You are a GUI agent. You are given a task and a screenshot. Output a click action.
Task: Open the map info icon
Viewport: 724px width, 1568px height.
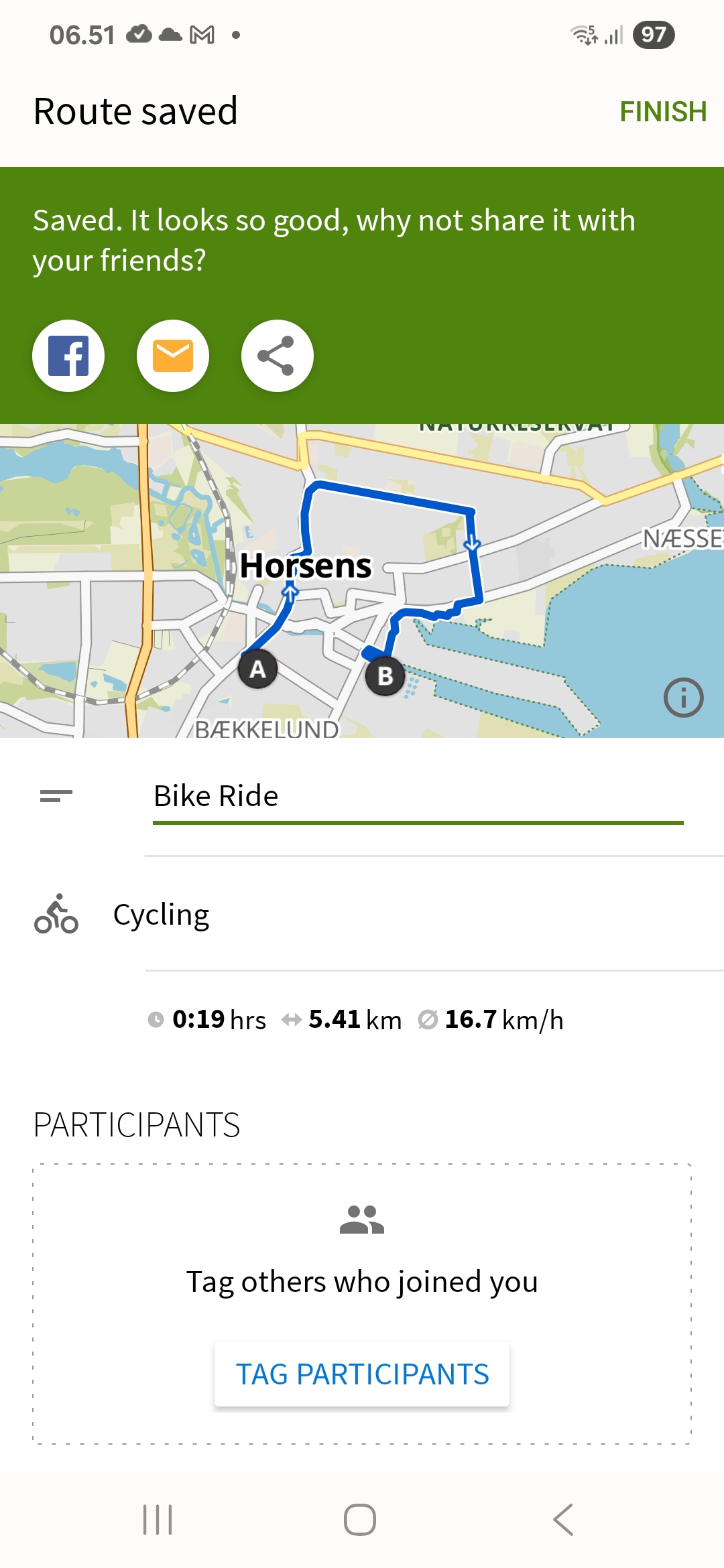click(x=683, y=698)
